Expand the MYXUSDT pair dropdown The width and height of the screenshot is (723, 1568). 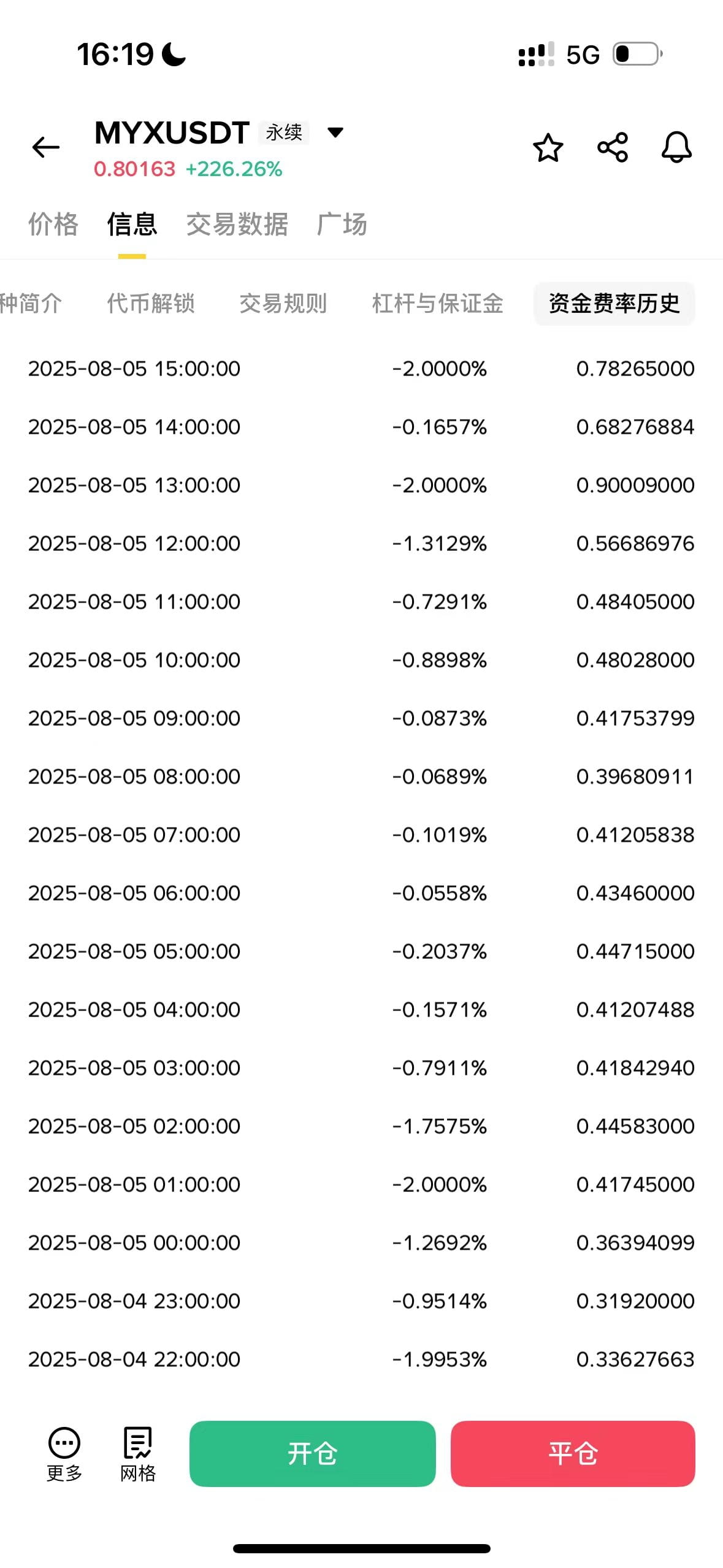(335, 132)
